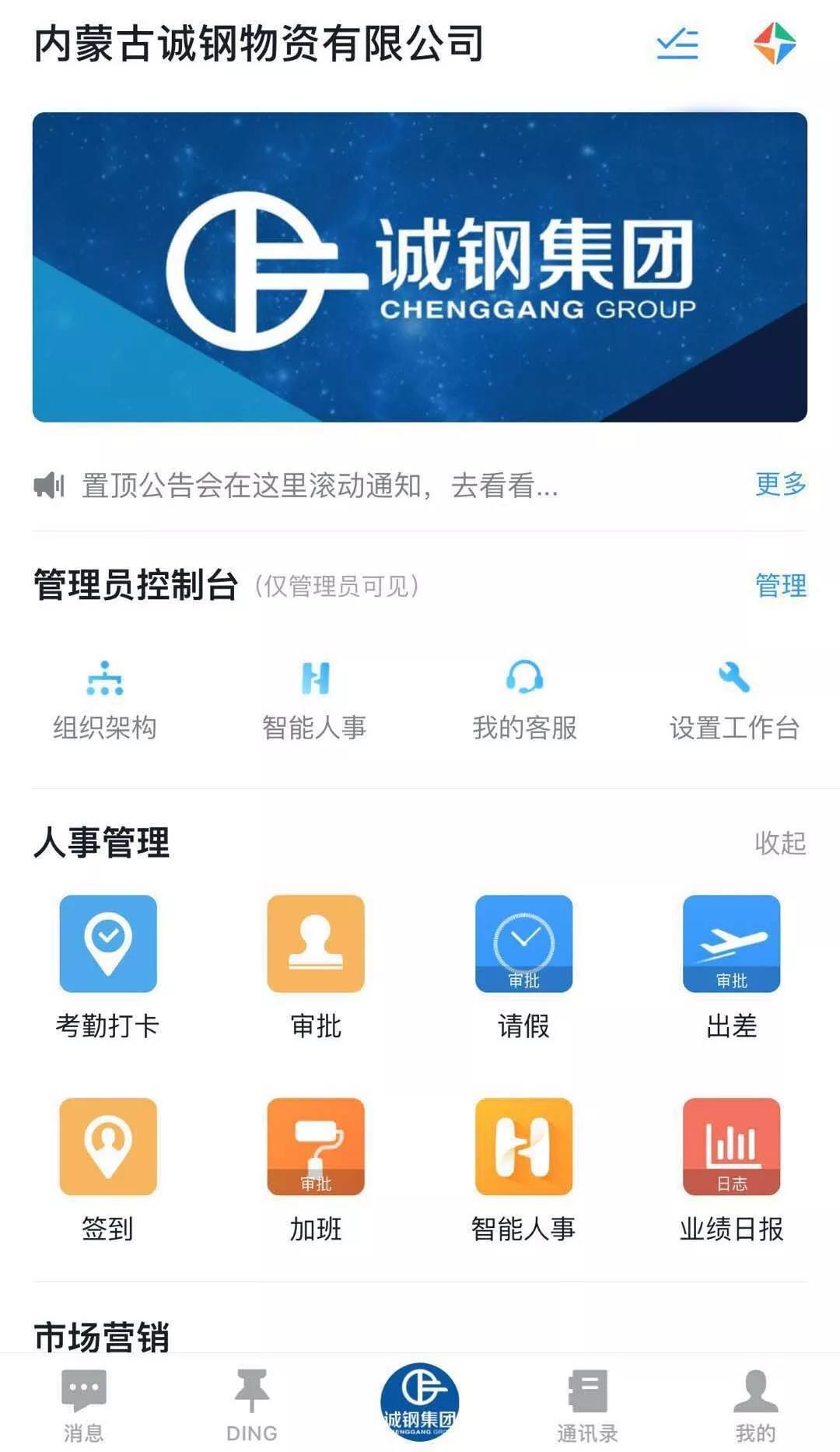The height and width of the screenshot is (1452, 840).
Task: Open the to-do checklist icon
Action: coord(677,44)
